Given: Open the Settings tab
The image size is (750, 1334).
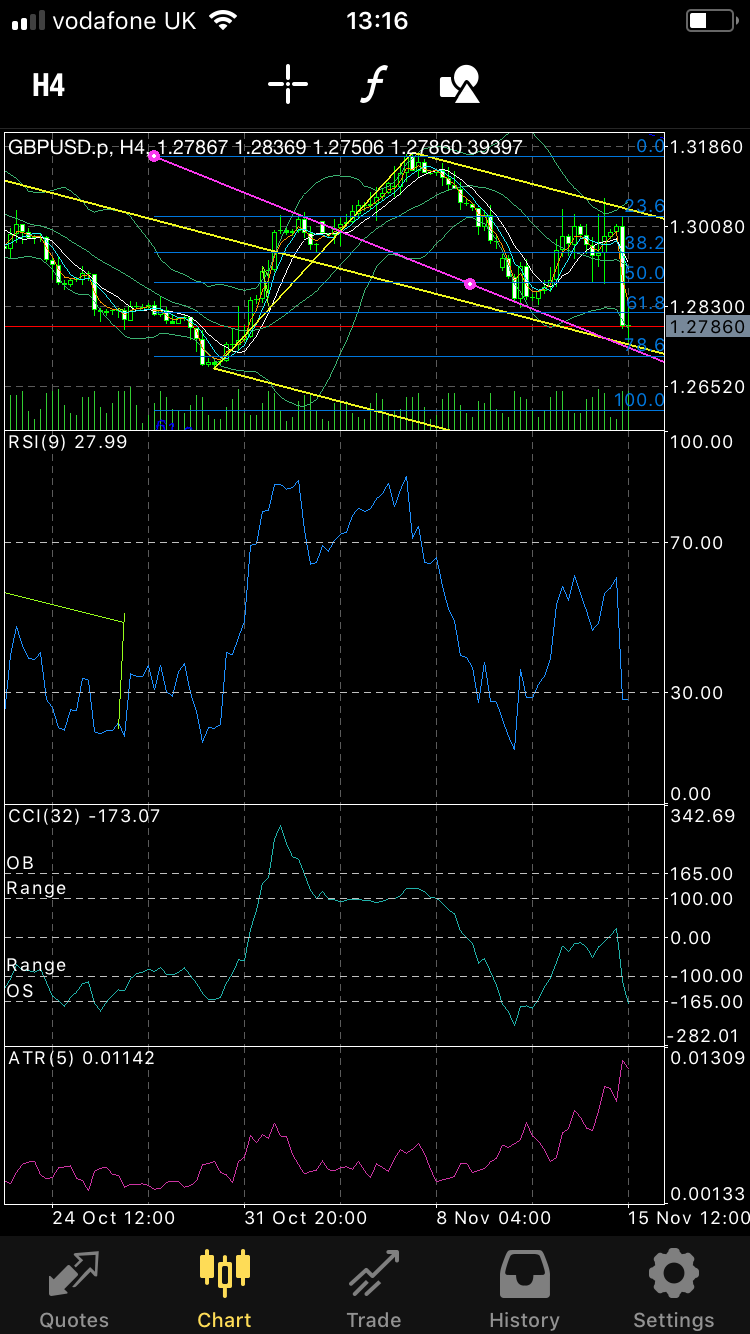Looking at the screenshot, I should coord(673,1288).
